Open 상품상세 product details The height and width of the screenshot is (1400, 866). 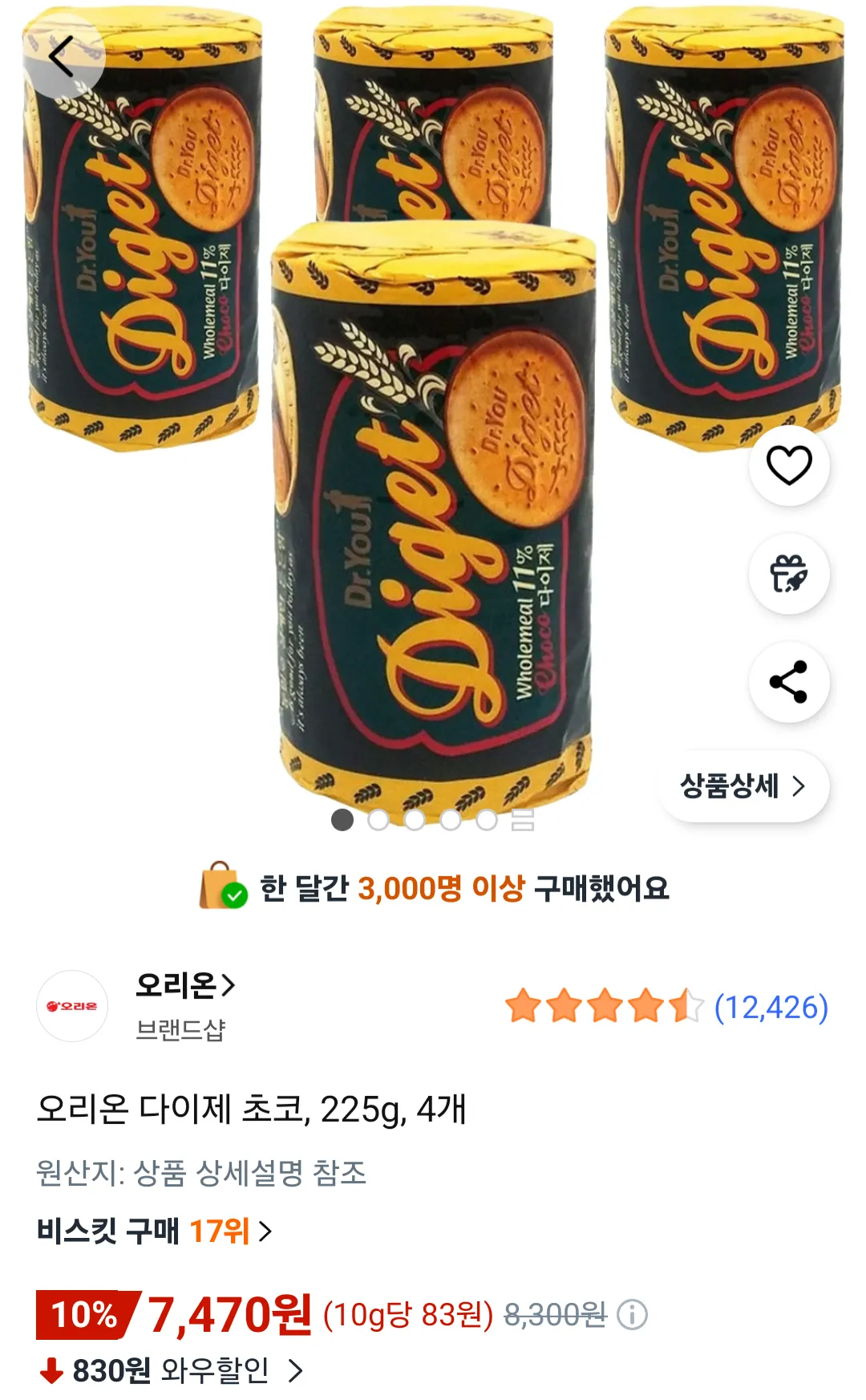coord(743,786)
